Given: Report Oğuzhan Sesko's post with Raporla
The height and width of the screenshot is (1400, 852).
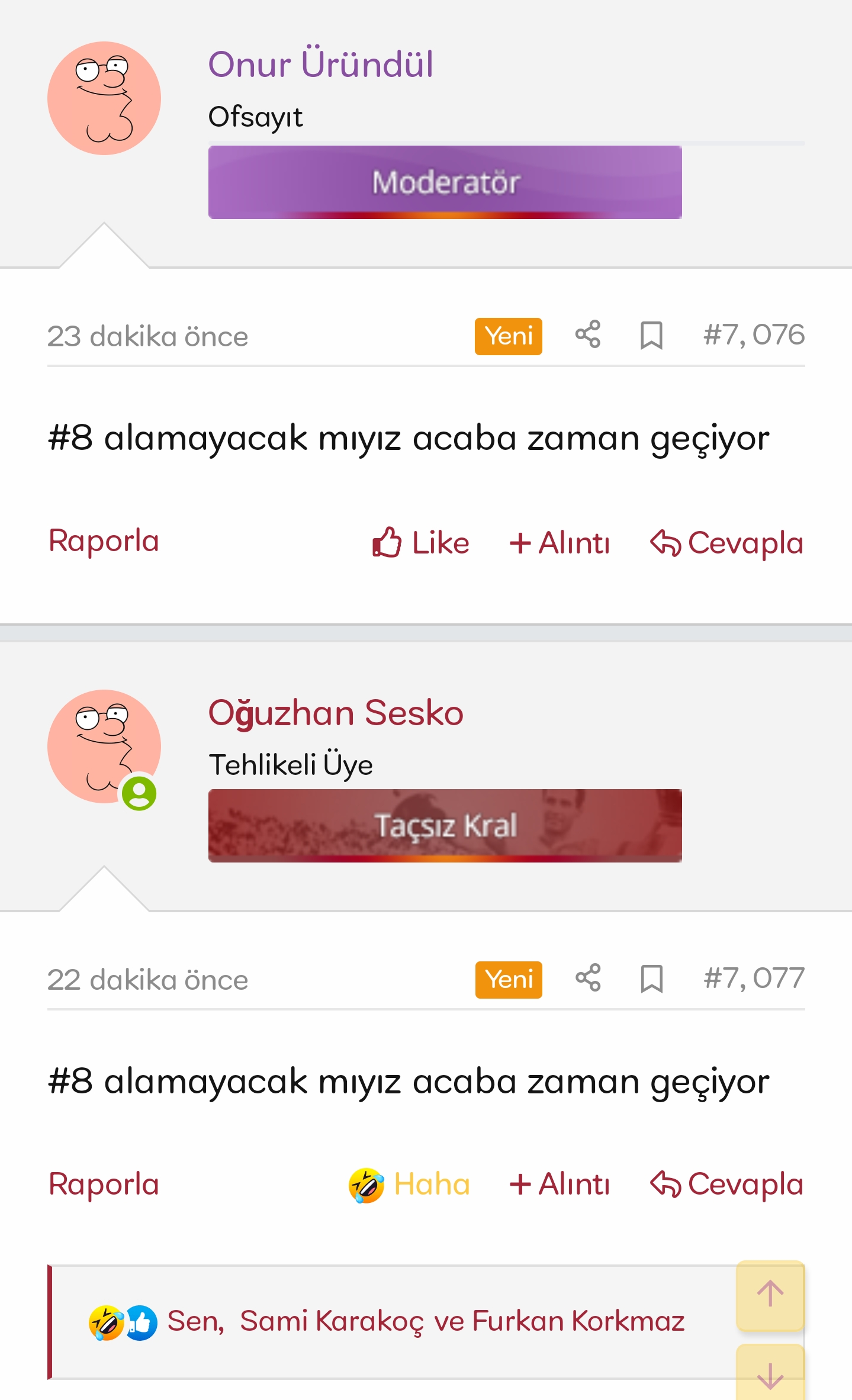Looking at the screenshot, I should point(104,1184).
